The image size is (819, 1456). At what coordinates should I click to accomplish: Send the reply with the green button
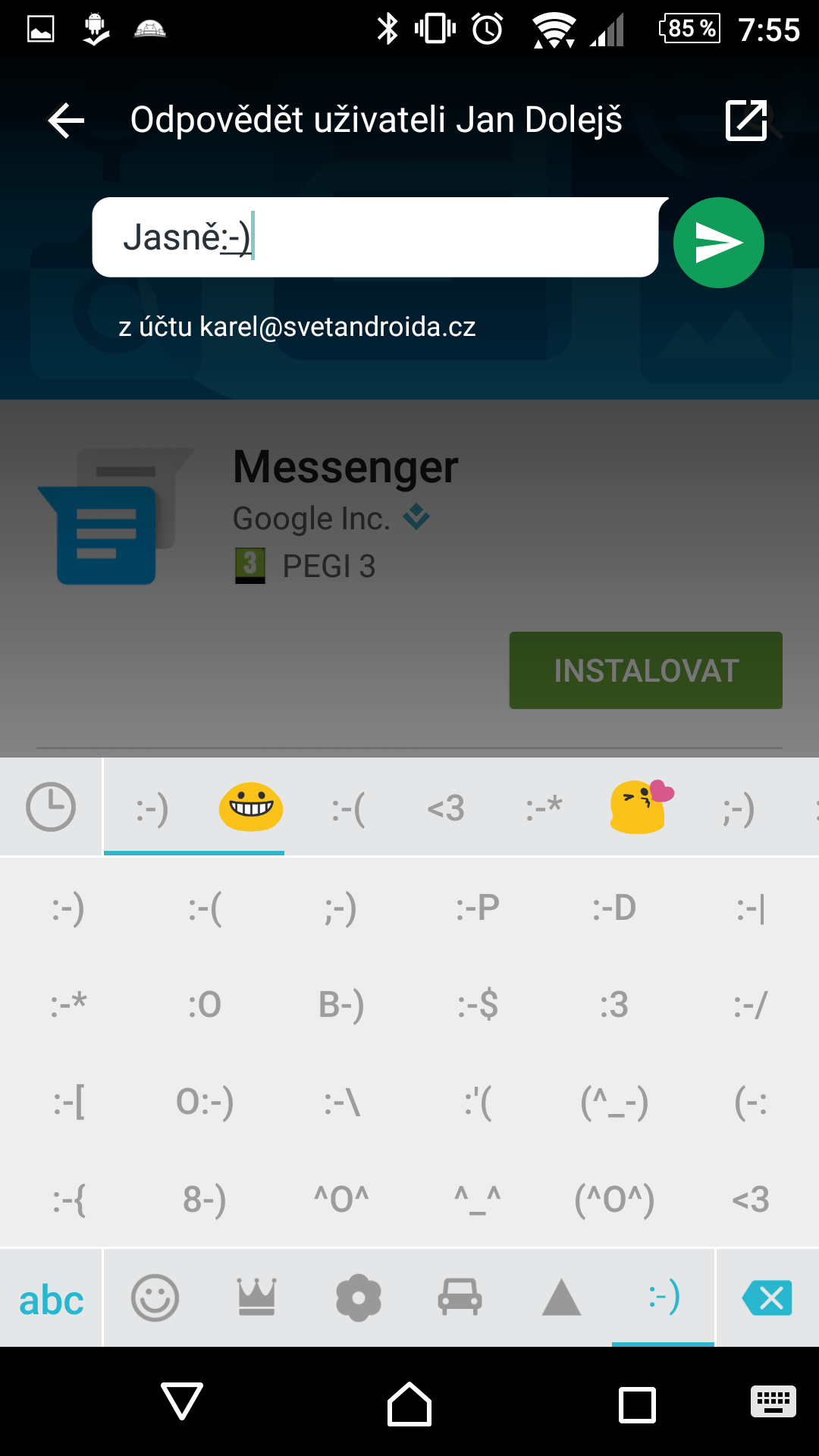(718, 243)
